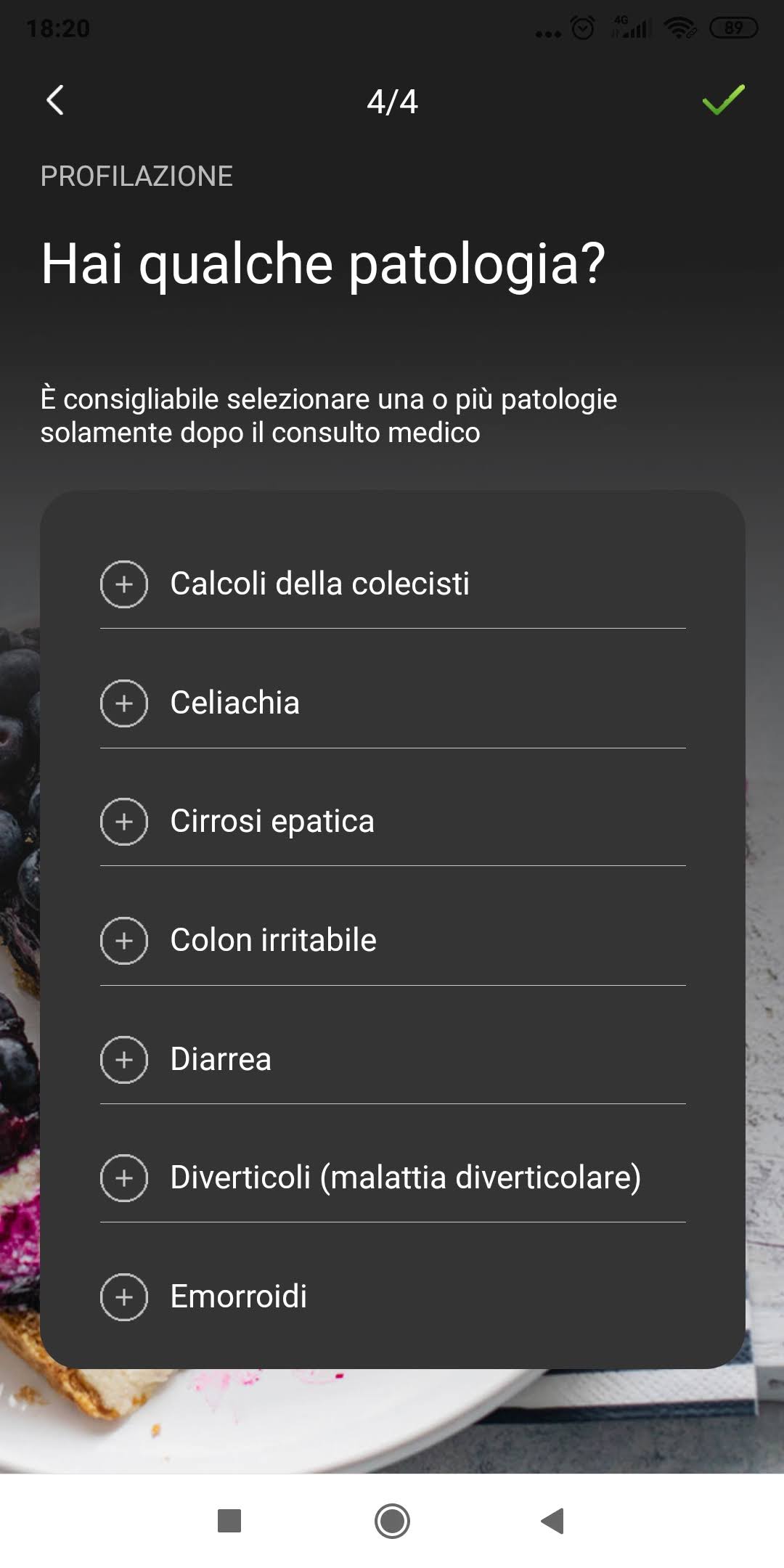Add Emorroidi as a pathology
This screenshot has height=1568, width=784.
pyautogui.click(x=124, y=1297)
